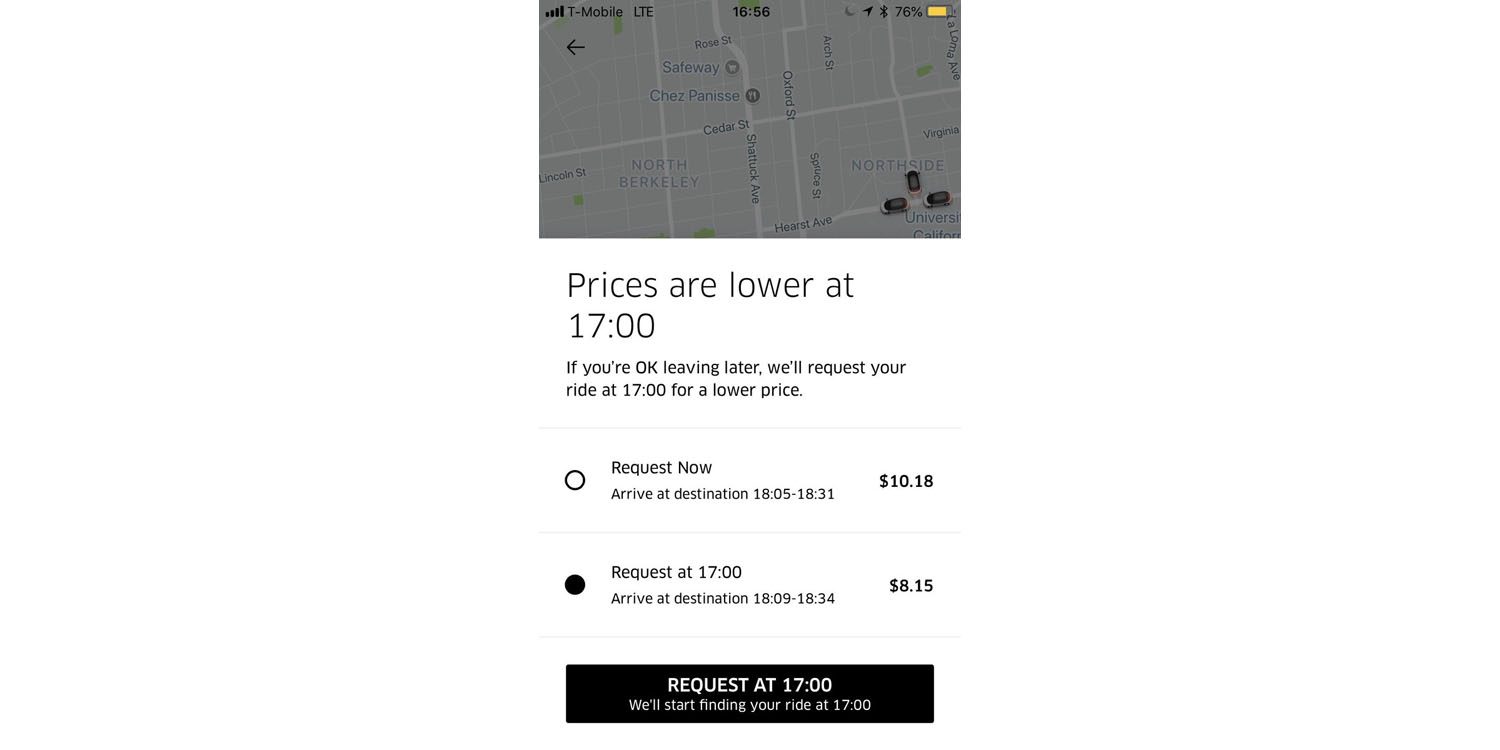Select the Request Now option

[x=575, y=480]
